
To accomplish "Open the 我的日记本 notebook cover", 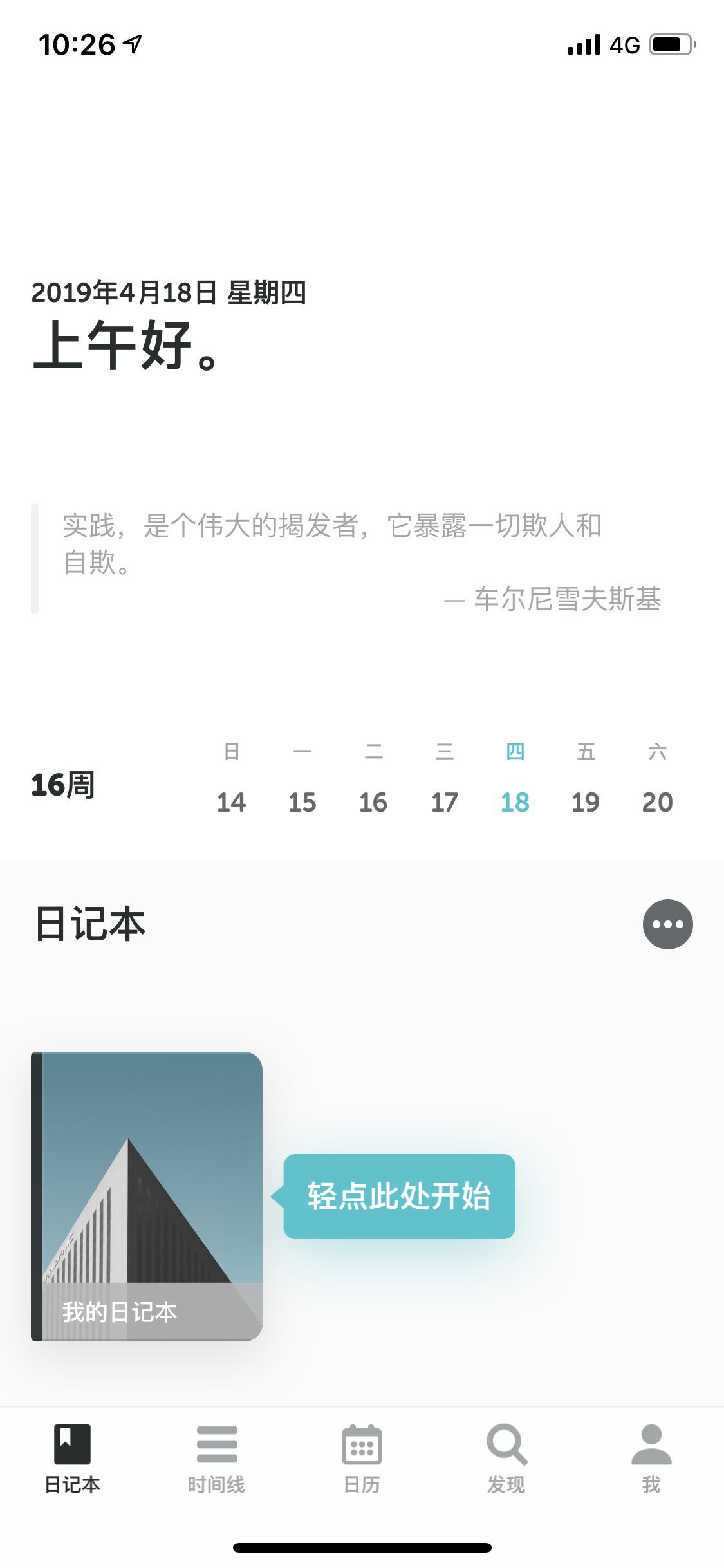I will click(x=147, y=1196).
